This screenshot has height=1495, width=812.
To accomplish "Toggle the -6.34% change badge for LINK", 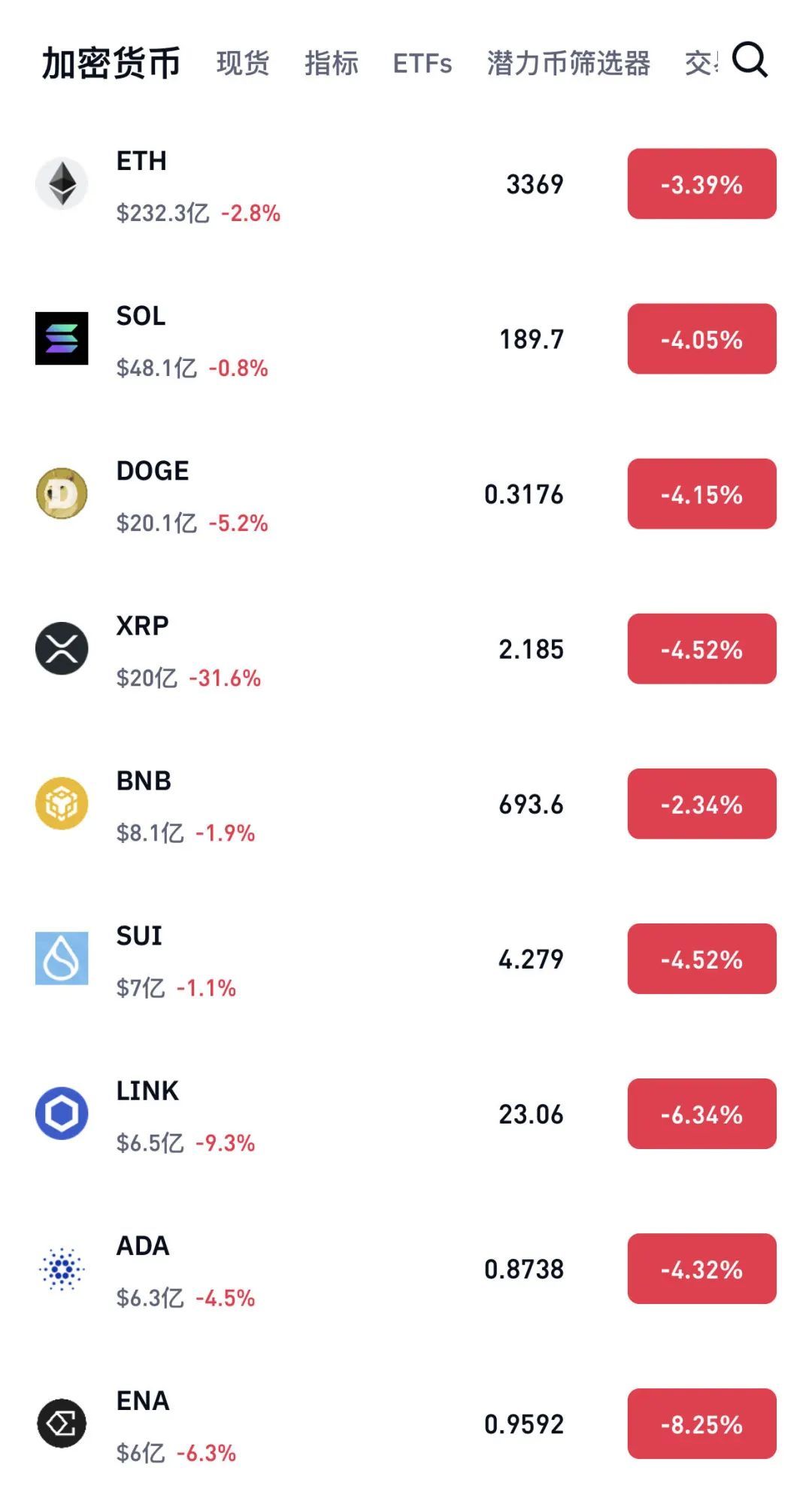I will [701, 1114].
